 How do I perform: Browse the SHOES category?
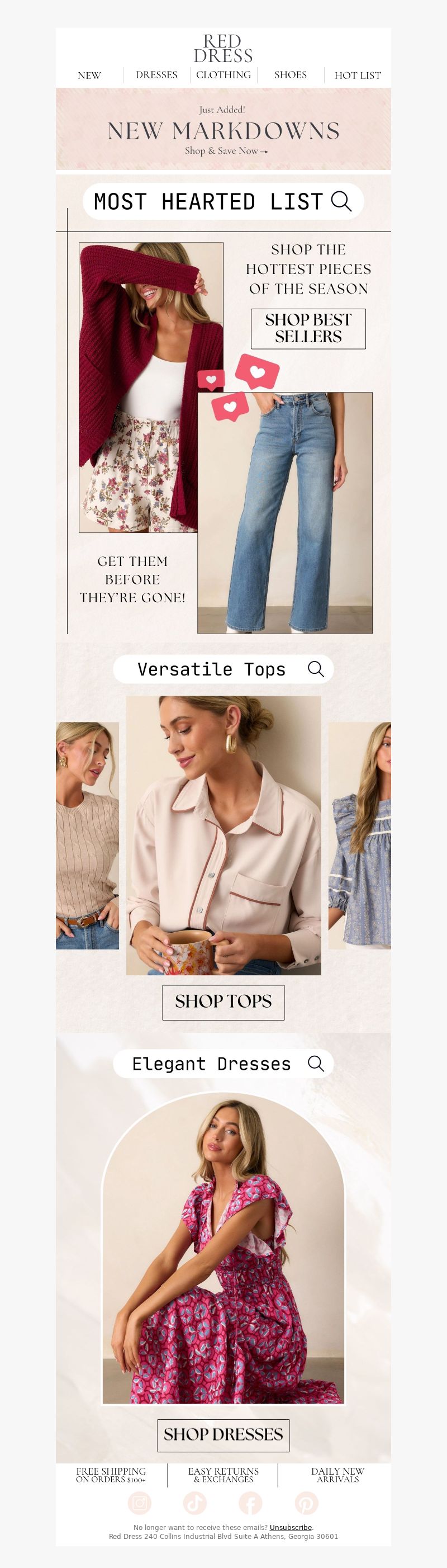pyautogui.click(x=290, y=75)
